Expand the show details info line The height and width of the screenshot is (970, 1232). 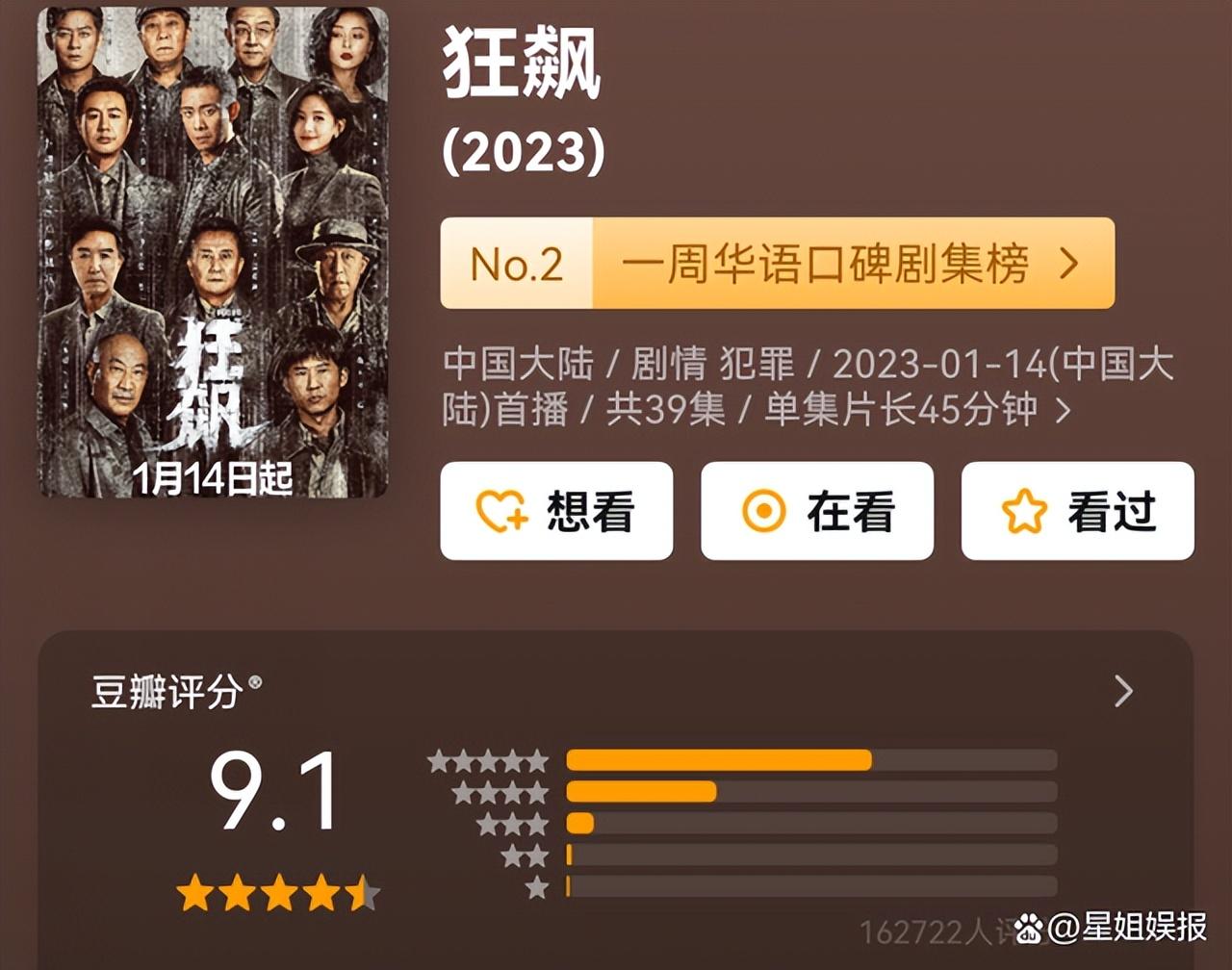[1063, 411]
